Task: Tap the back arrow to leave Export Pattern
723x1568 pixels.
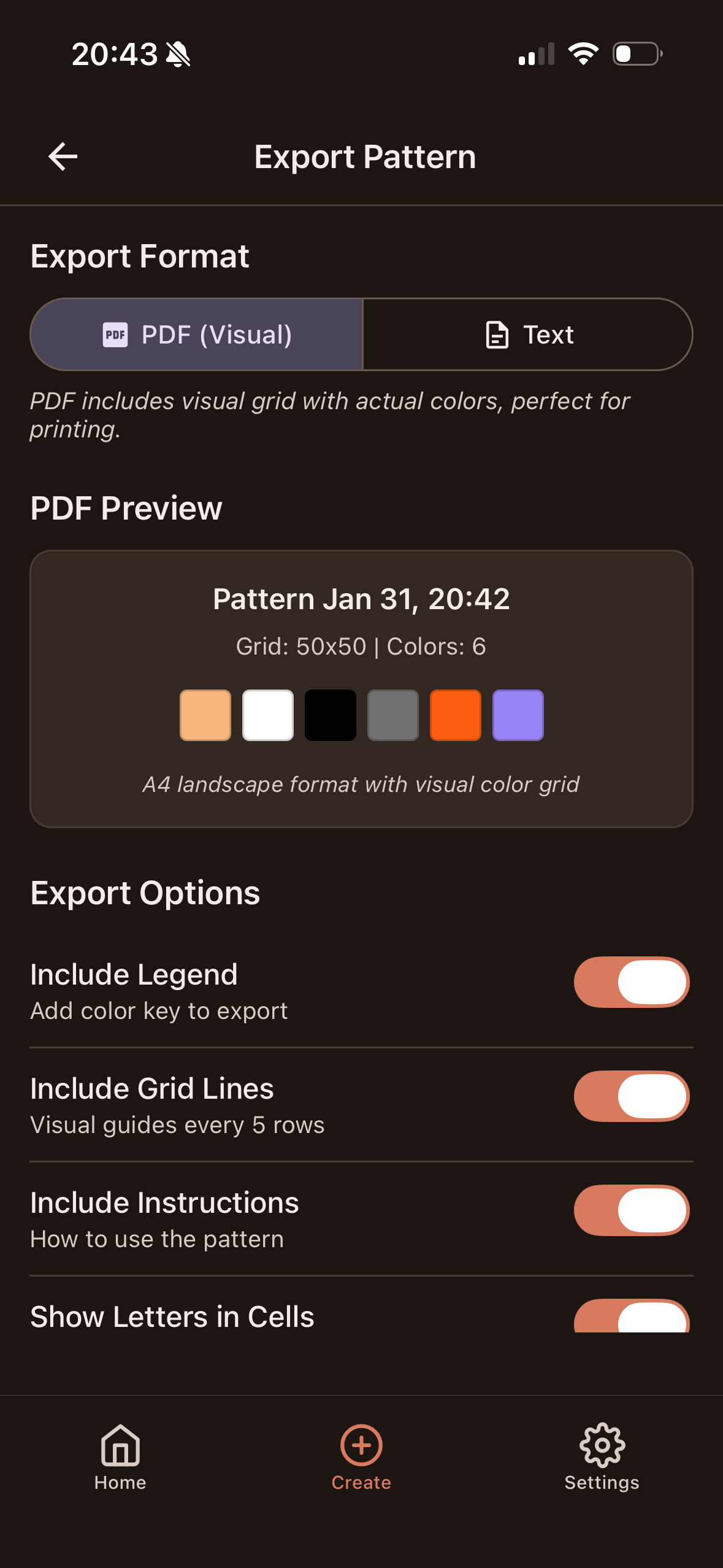Action: (61, 156)
